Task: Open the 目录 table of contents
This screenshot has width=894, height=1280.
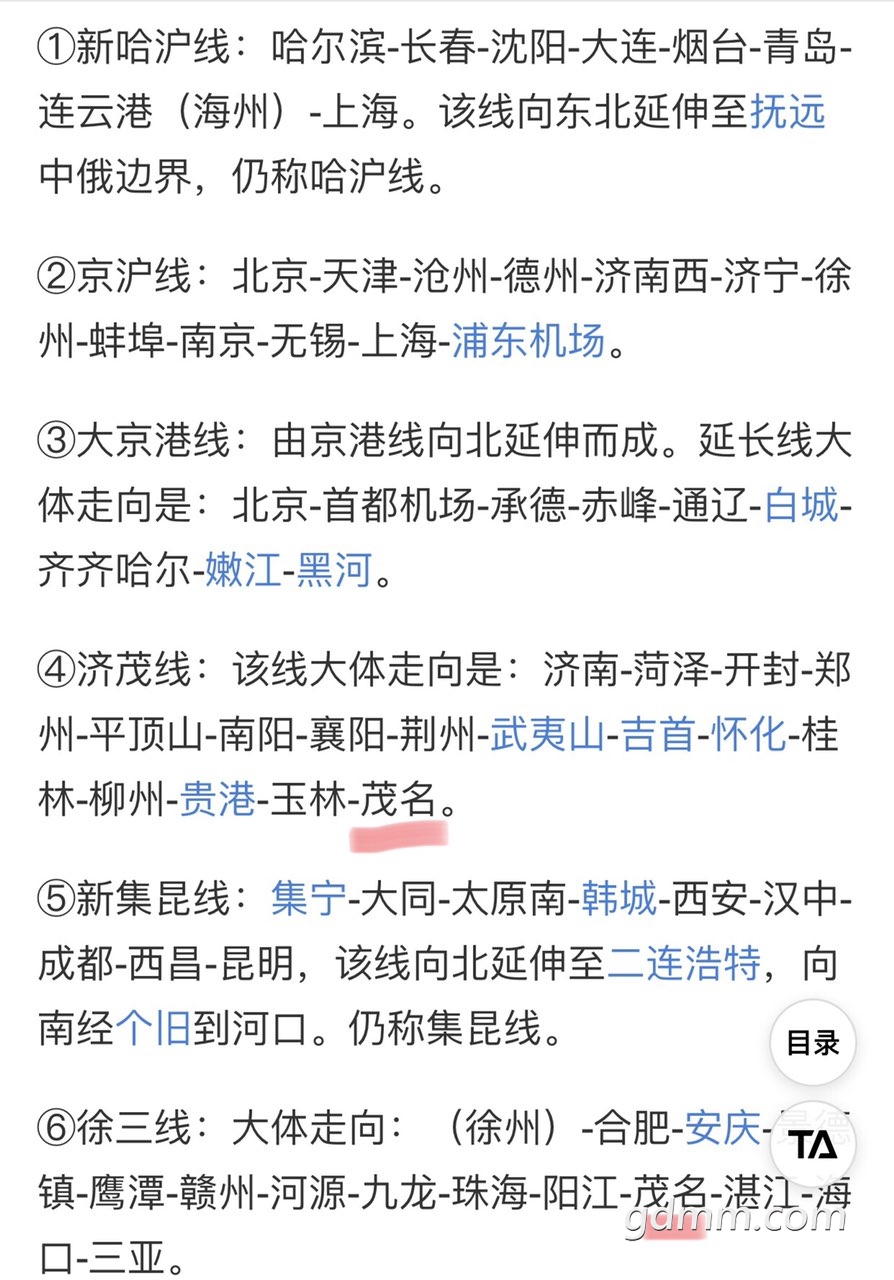Action: click(812, 1043)
